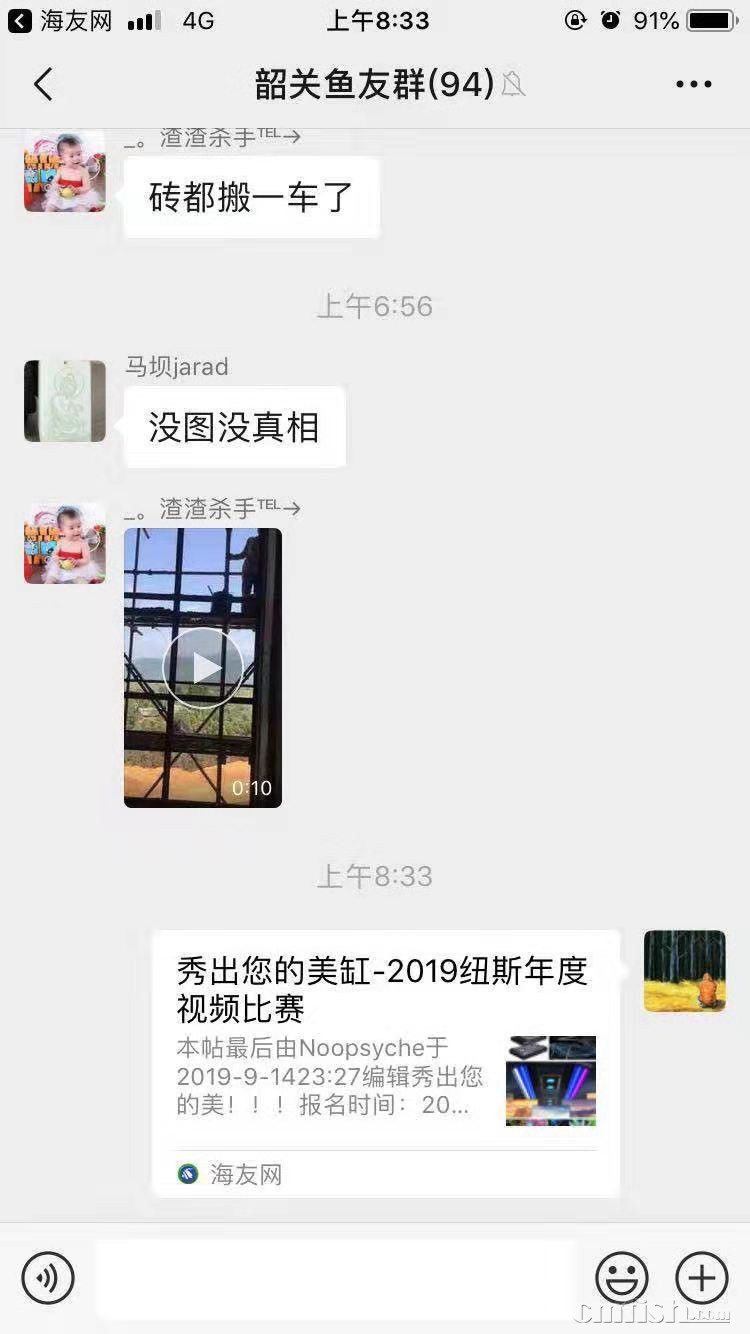750x1334 pixels.
Task: Return to 海友网 app from the status bar
Action: coord(60,21)
